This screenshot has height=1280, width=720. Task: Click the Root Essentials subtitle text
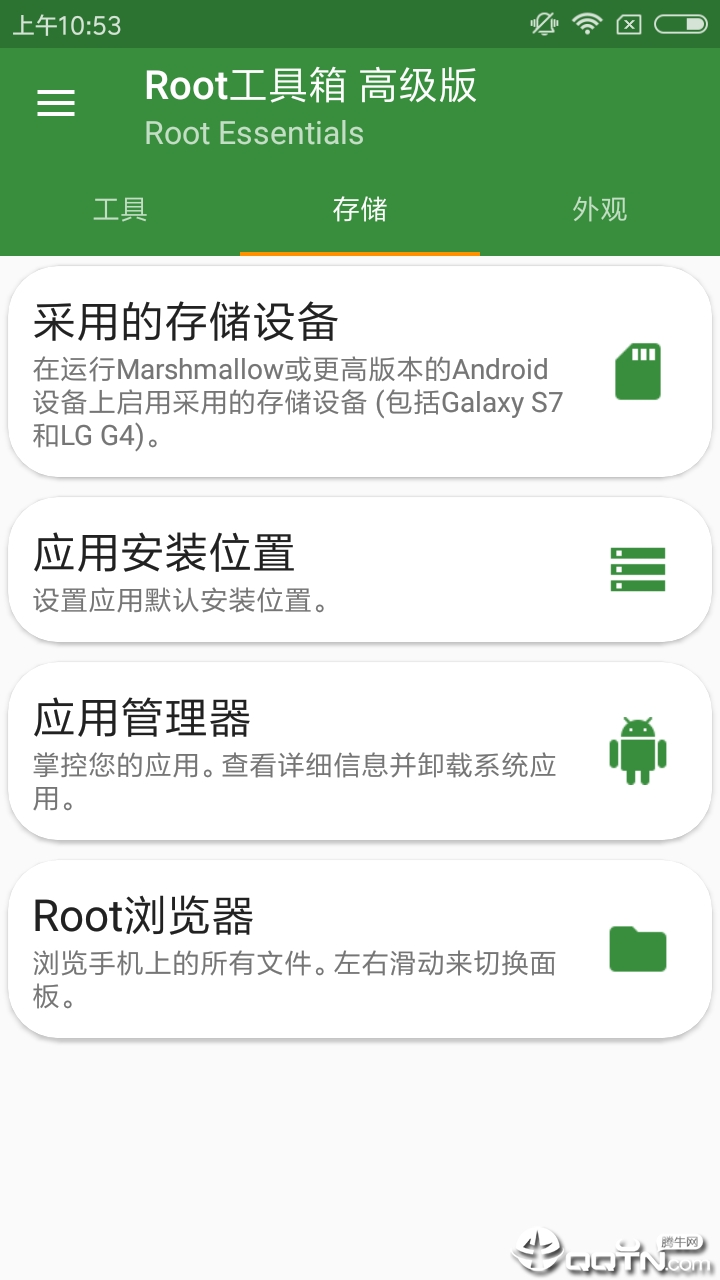254,133
